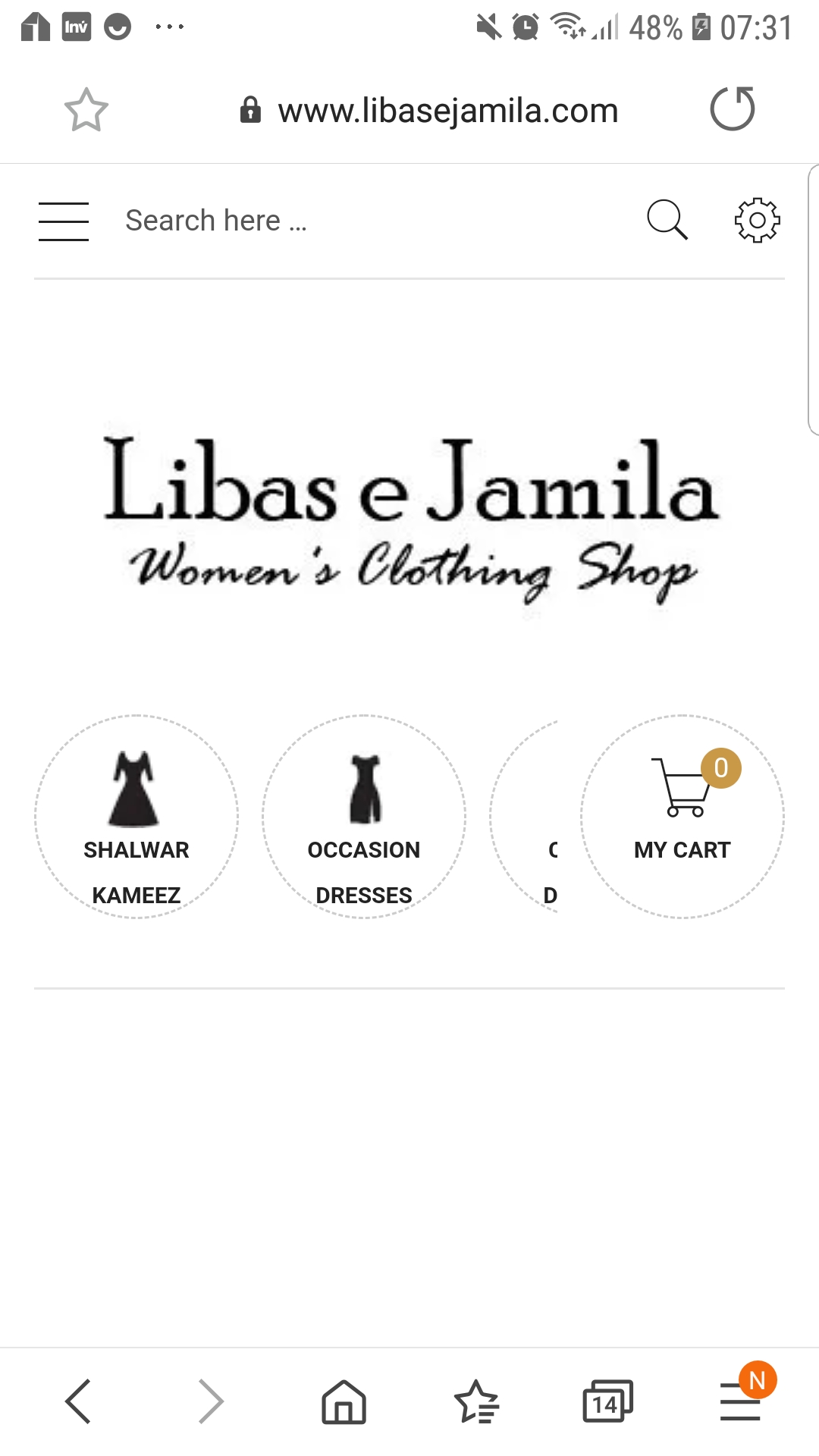The image size is (819, 1456).
Task: Reload the page
Action: click(733, 108)
